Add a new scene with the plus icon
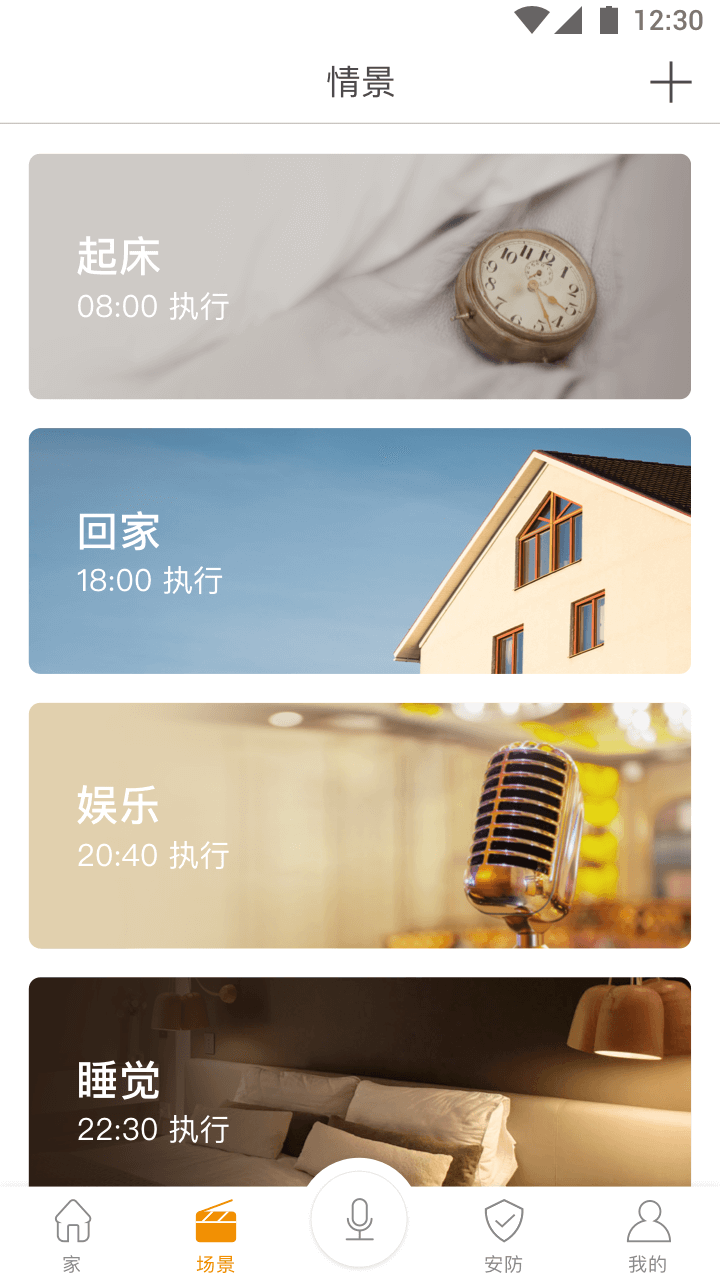Image resolution: width=720 pixels, height=1280 pixels. point(670,82)
